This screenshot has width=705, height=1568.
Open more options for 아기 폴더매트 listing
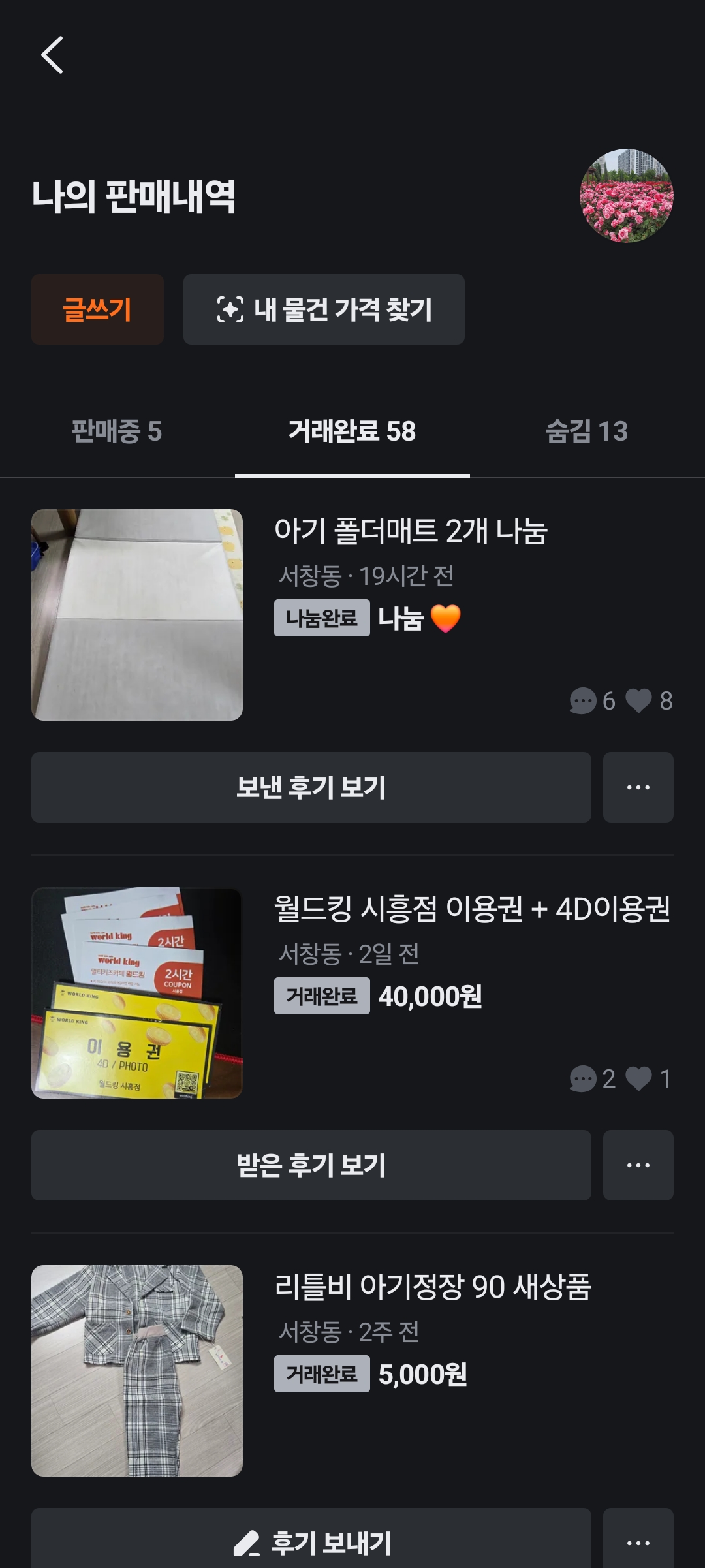click(638, 787)
